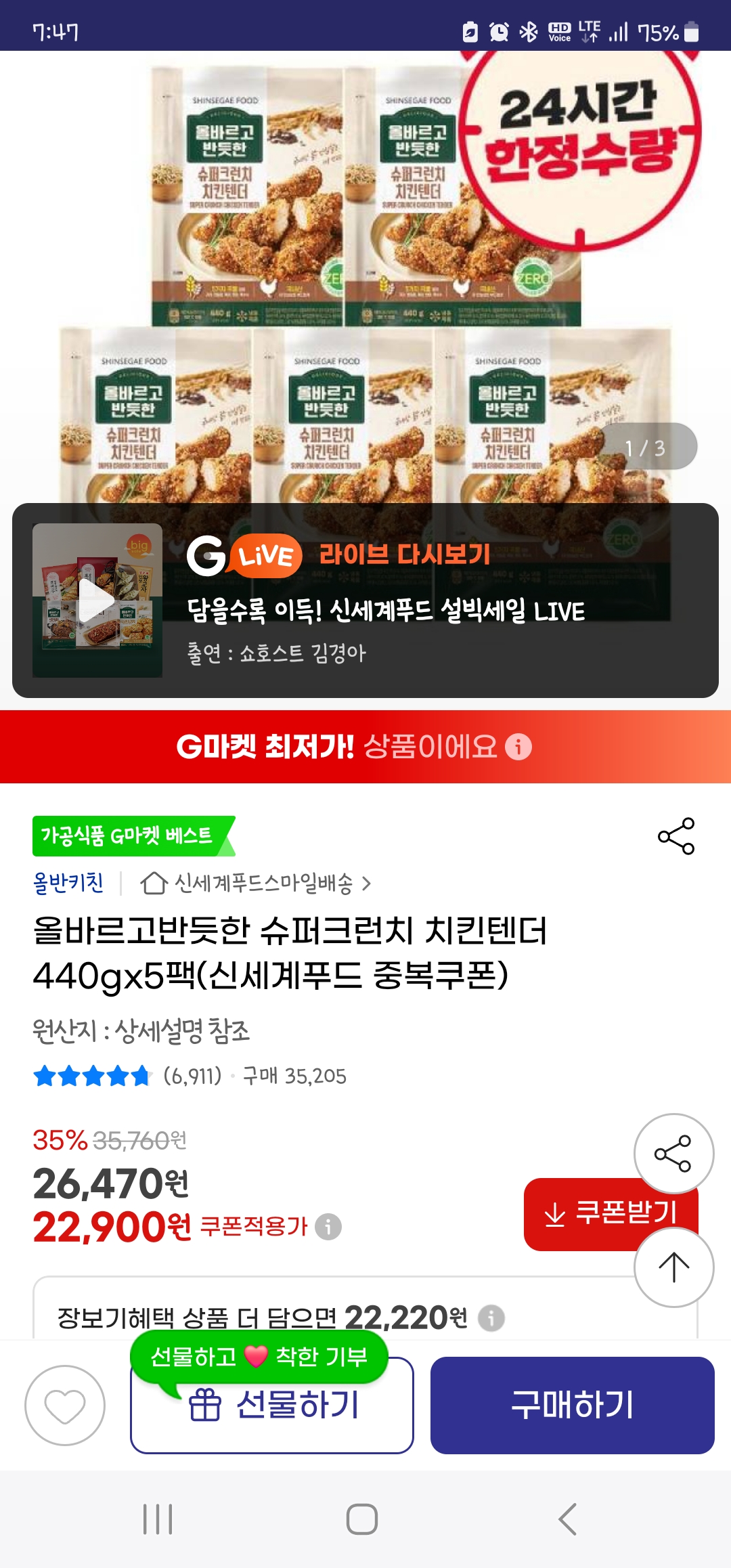Open info on G마켓 최저가 banner

518,747
